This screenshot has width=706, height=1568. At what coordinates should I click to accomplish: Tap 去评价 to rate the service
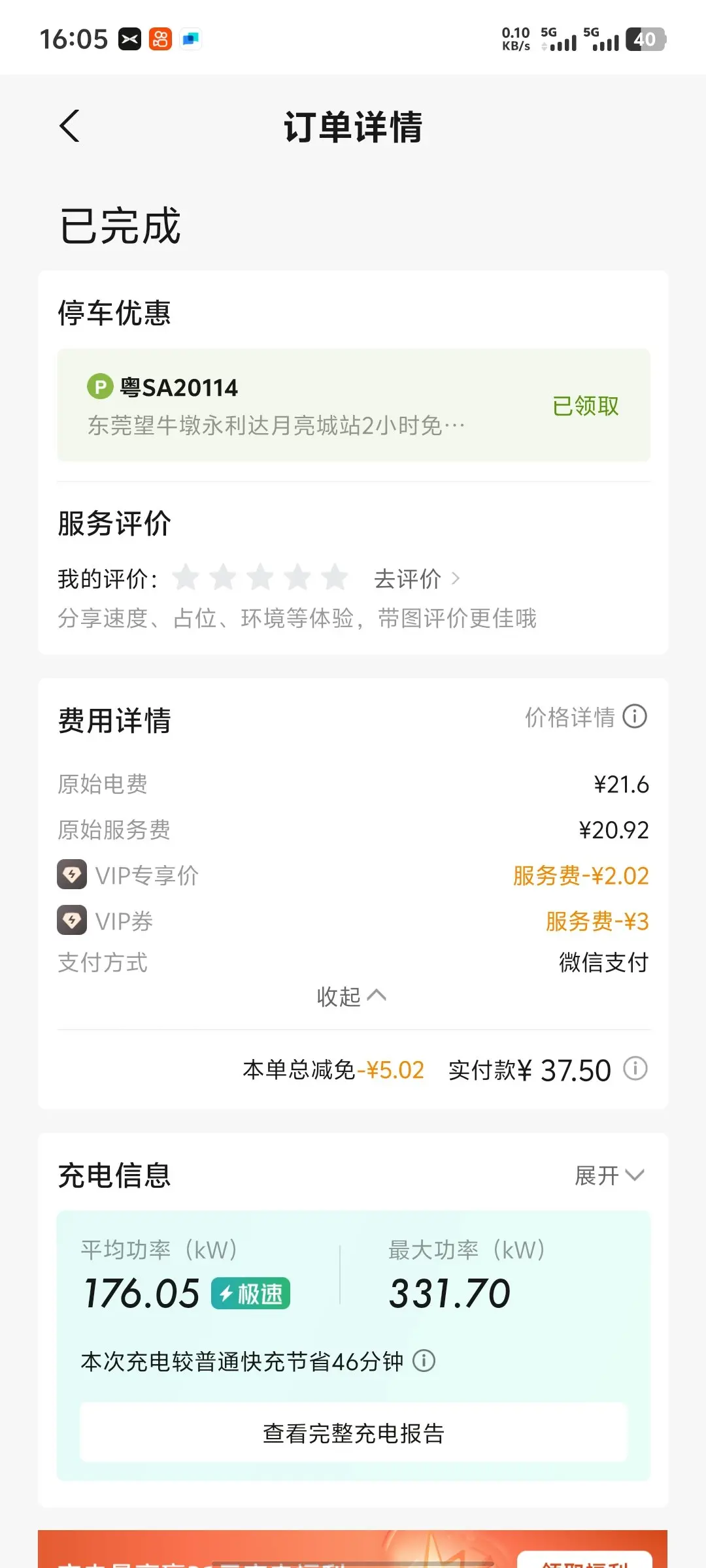pyautogui.click(x=417, y=579)
